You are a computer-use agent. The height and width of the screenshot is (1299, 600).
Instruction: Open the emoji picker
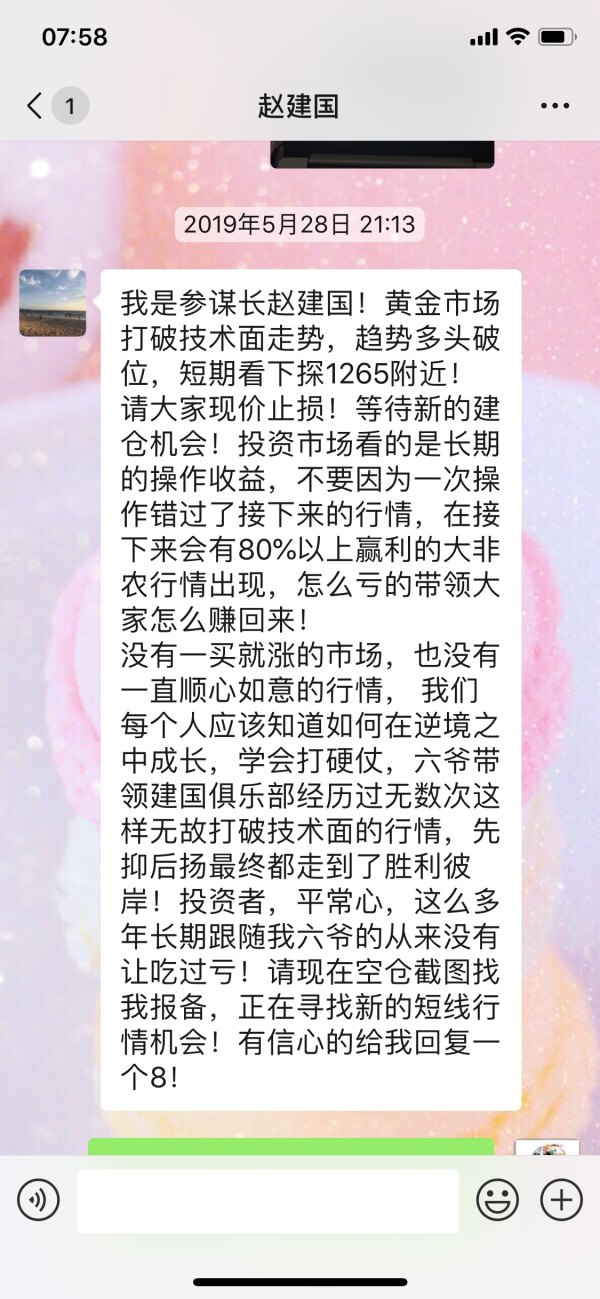tap(497, 1200)
